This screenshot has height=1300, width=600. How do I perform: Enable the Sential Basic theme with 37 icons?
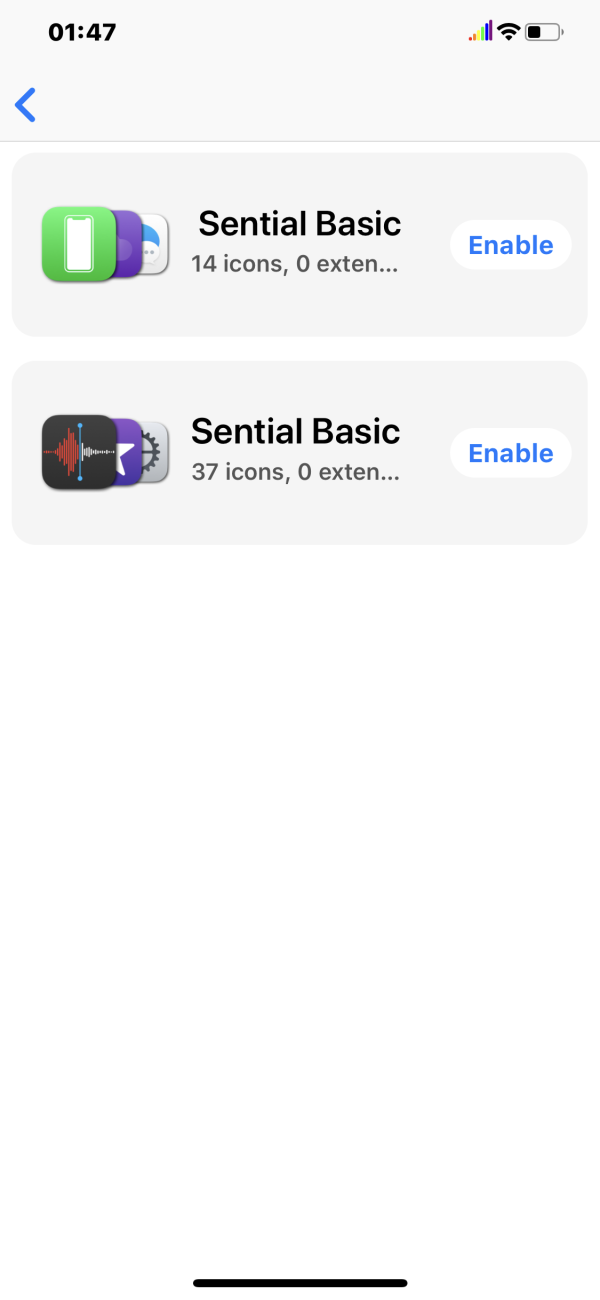tap(510, 453)
